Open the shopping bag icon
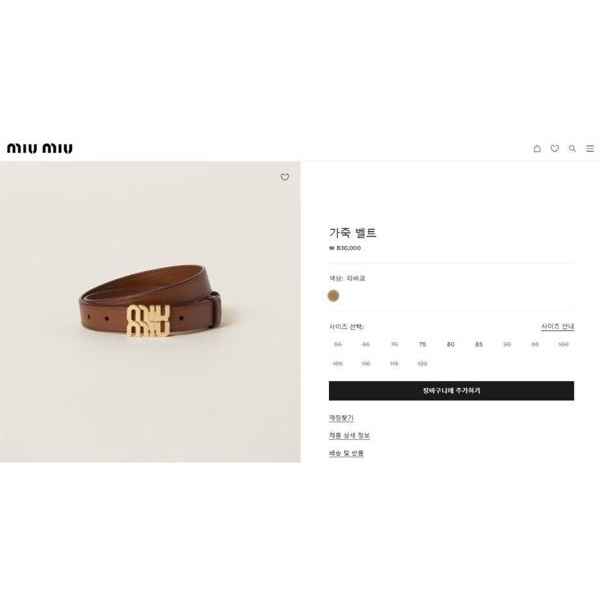 [537, 148]
